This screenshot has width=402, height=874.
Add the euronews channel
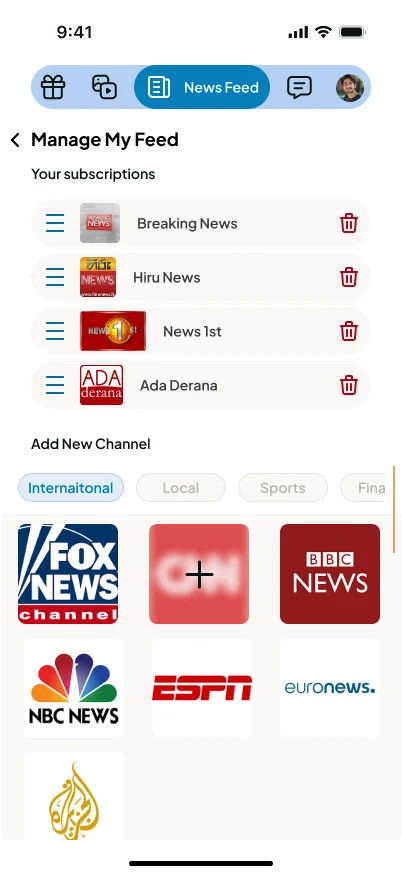[330, 688]
